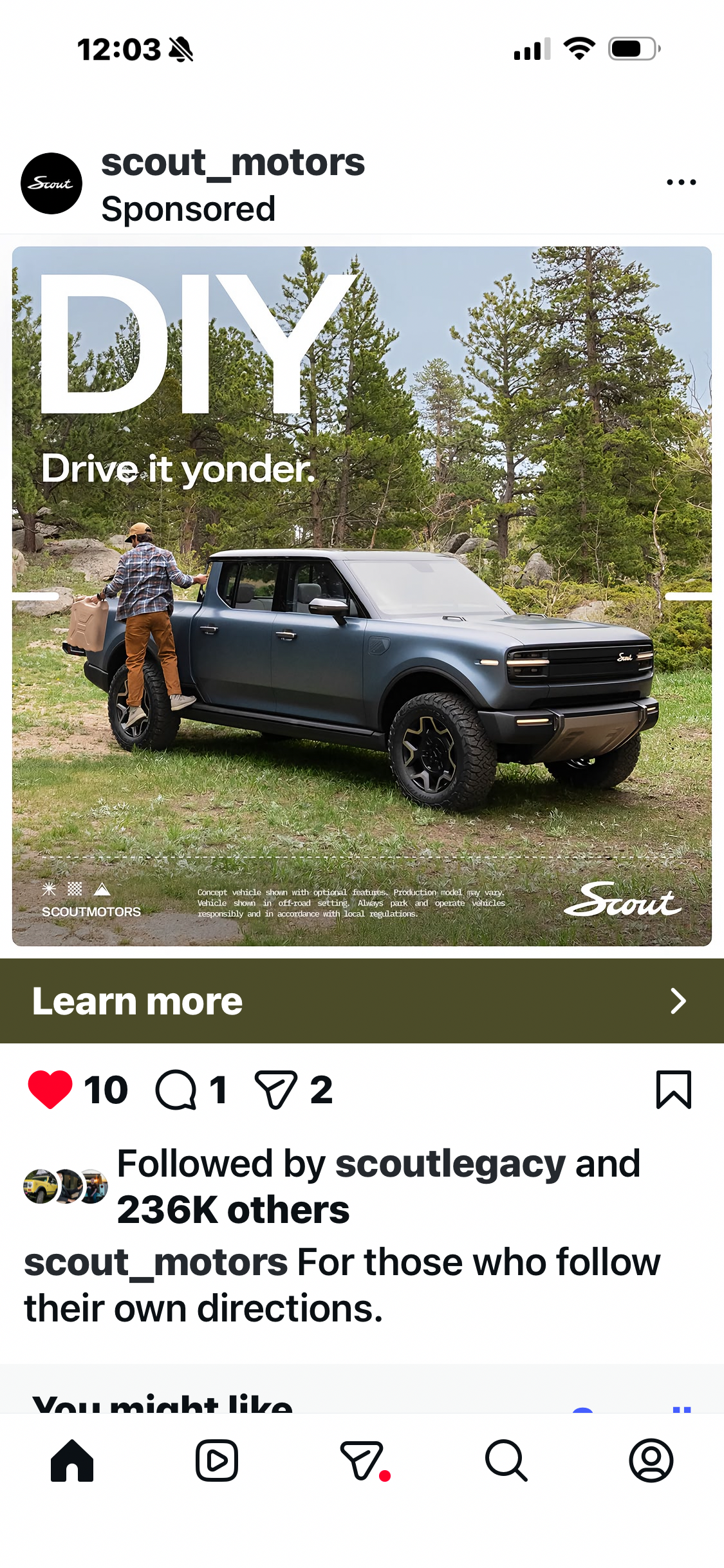This screenshot has height=1568, width=724.
Task: Tap the scout_motors username in header
Action: coord(233,162)
